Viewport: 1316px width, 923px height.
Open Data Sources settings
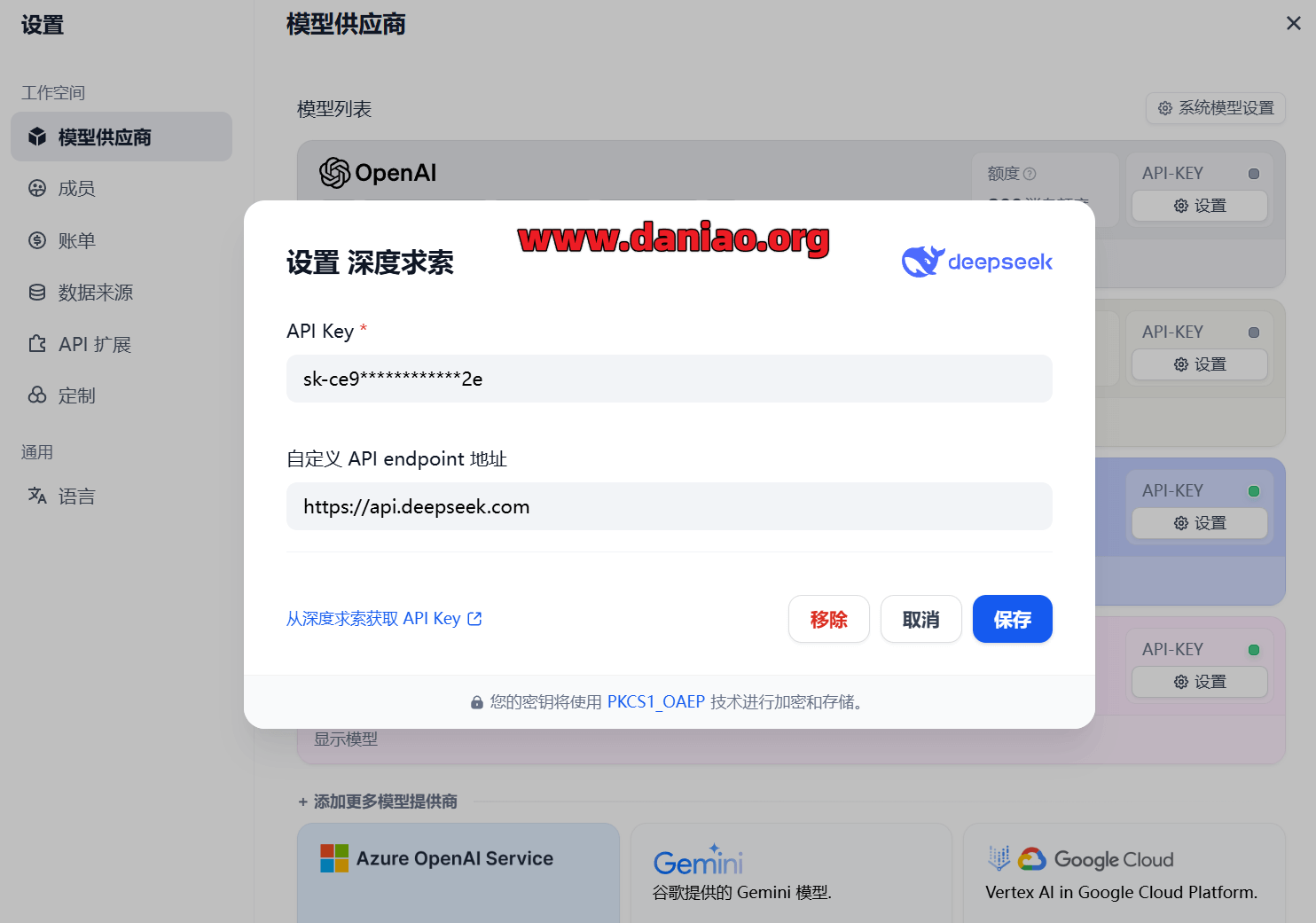pos(95,293)
